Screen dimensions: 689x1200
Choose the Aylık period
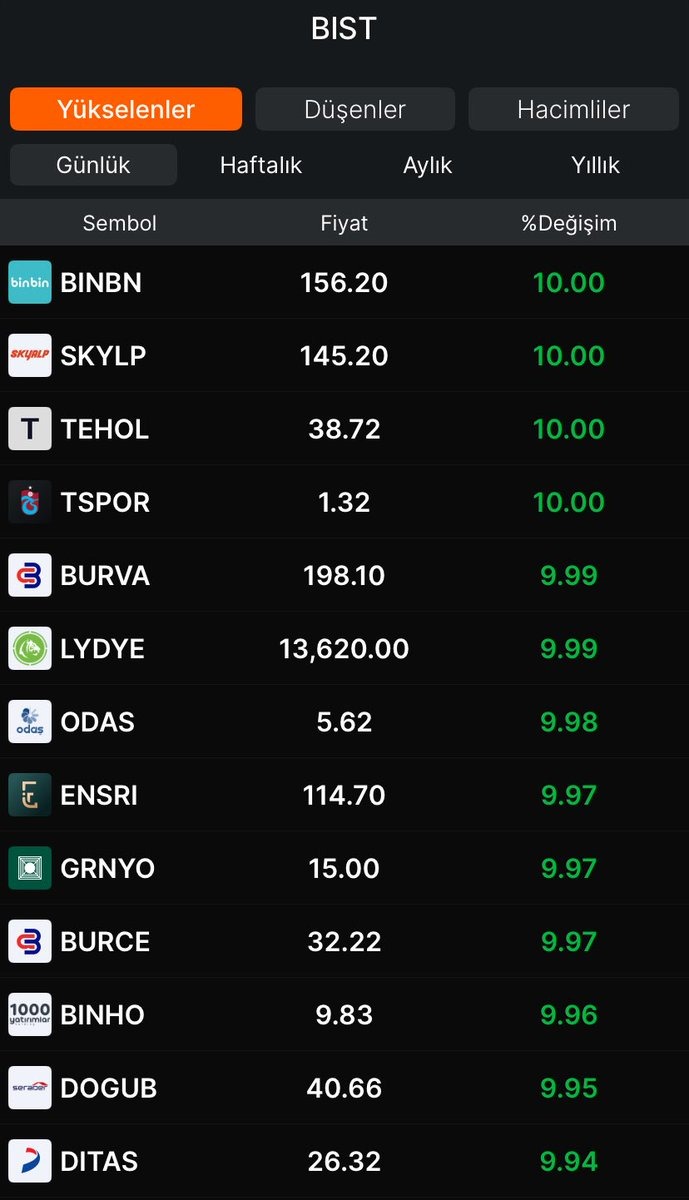428,165
